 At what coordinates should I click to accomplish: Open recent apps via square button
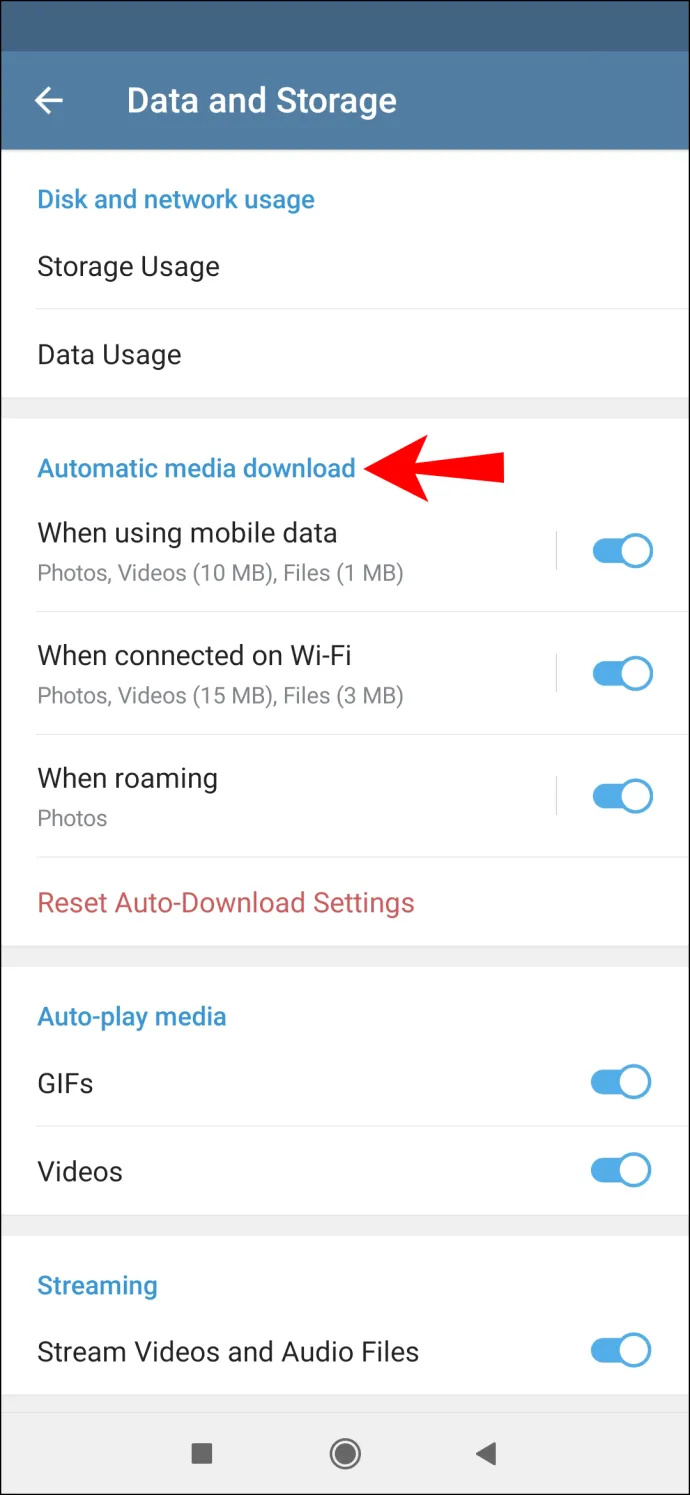pos(202,1453)
